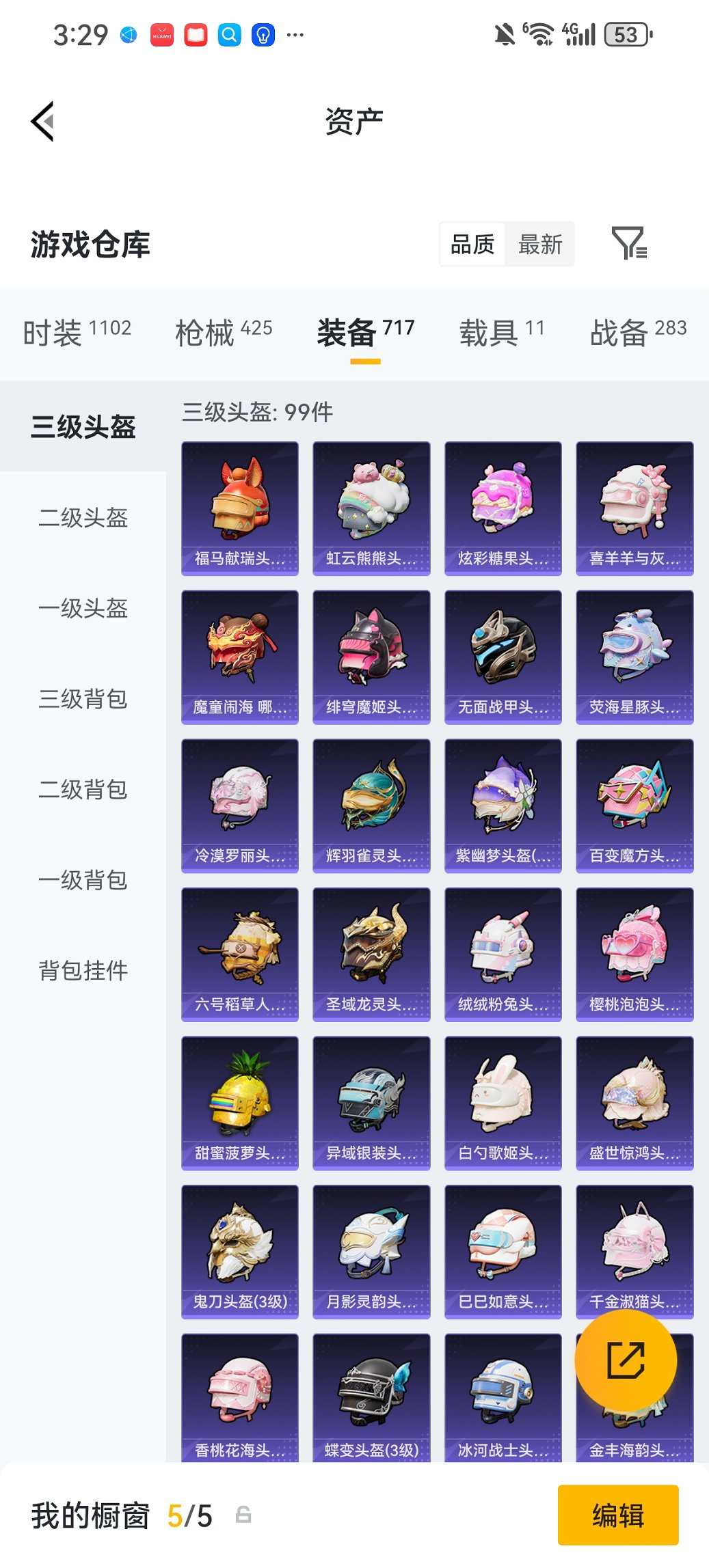709x1568 pixels.
Task: Toggle sorting to 品质
Action: (473, 244)
